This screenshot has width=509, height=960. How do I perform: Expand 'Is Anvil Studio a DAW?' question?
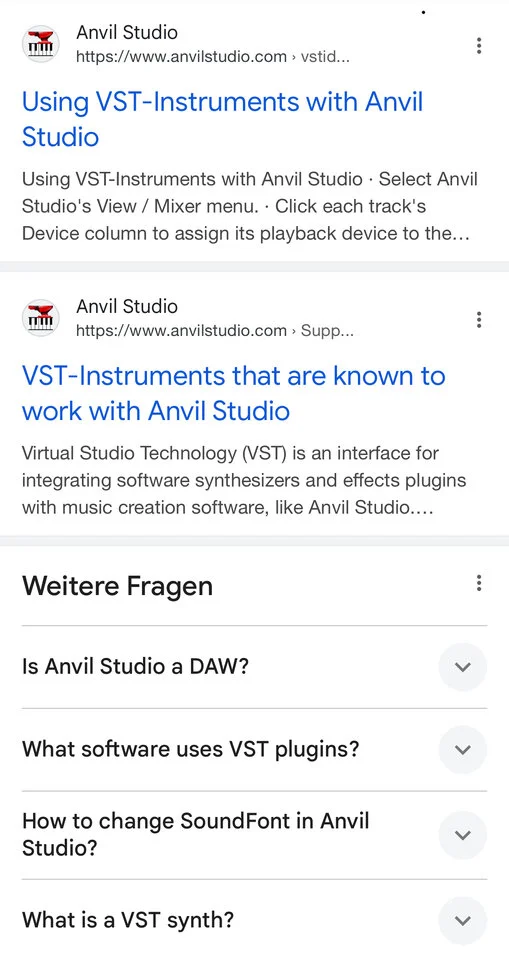(x=254, y=666)
